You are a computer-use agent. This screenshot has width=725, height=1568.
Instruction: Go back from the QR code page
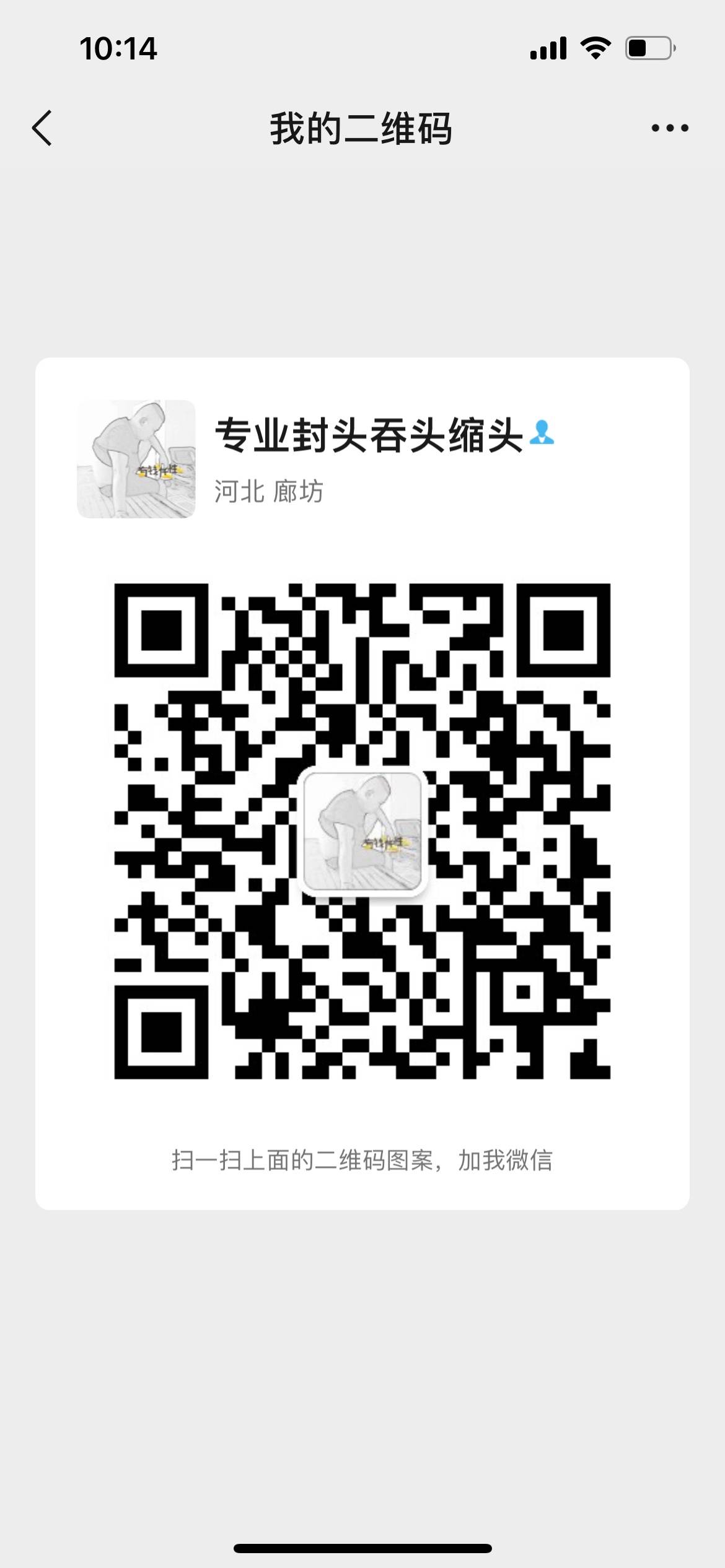tap(42, 128)
